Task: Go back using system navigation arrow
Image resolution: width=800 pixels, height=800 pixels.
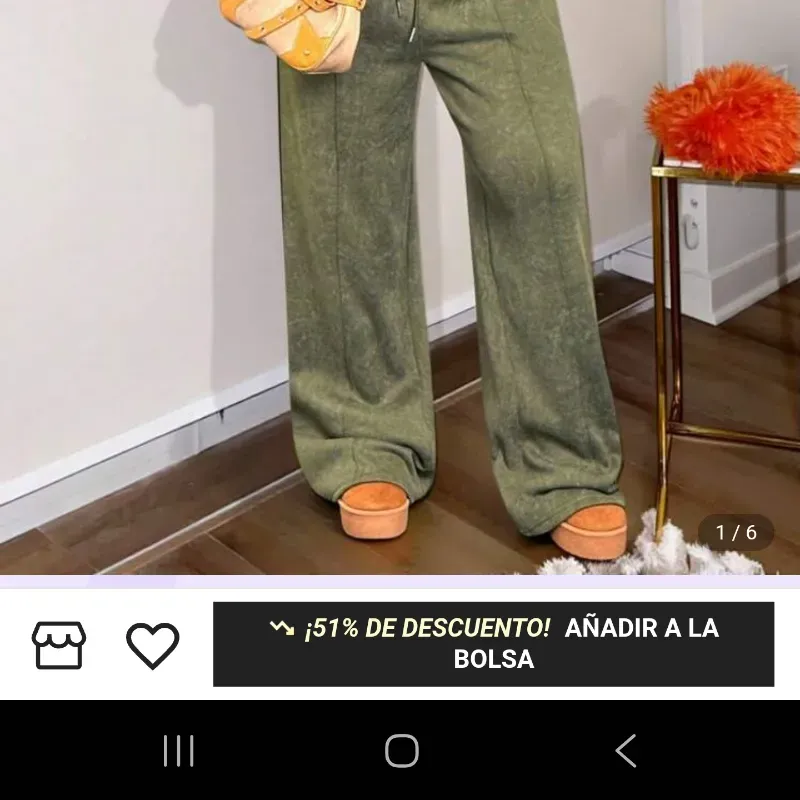Action: click(626, 750)
